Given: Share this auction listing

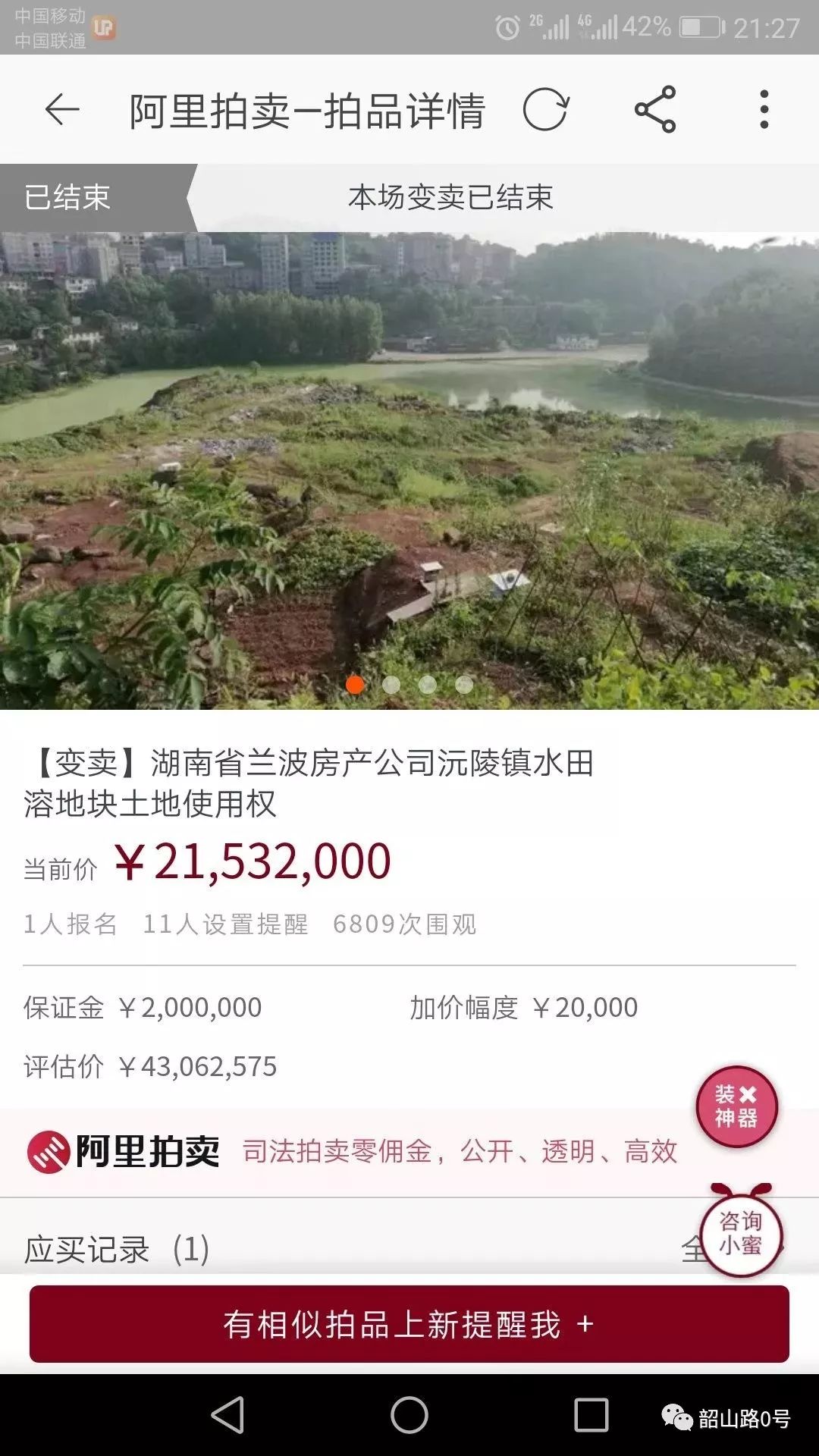Looking at the screenshot, I should pyautogui.click(x=655, y=110).
